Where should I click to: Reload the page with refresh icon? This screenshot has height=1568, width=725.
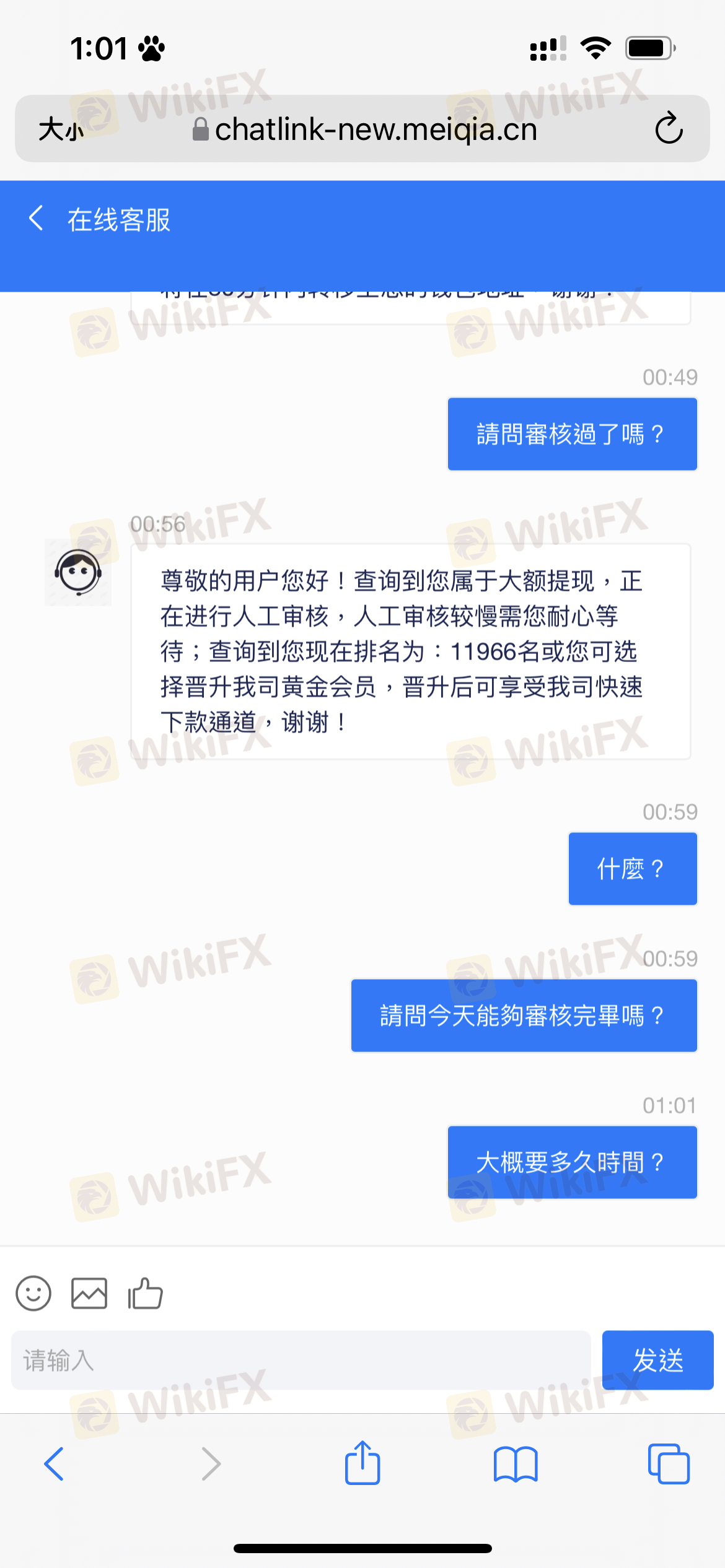pyautogui.click(x=669, y=129)
